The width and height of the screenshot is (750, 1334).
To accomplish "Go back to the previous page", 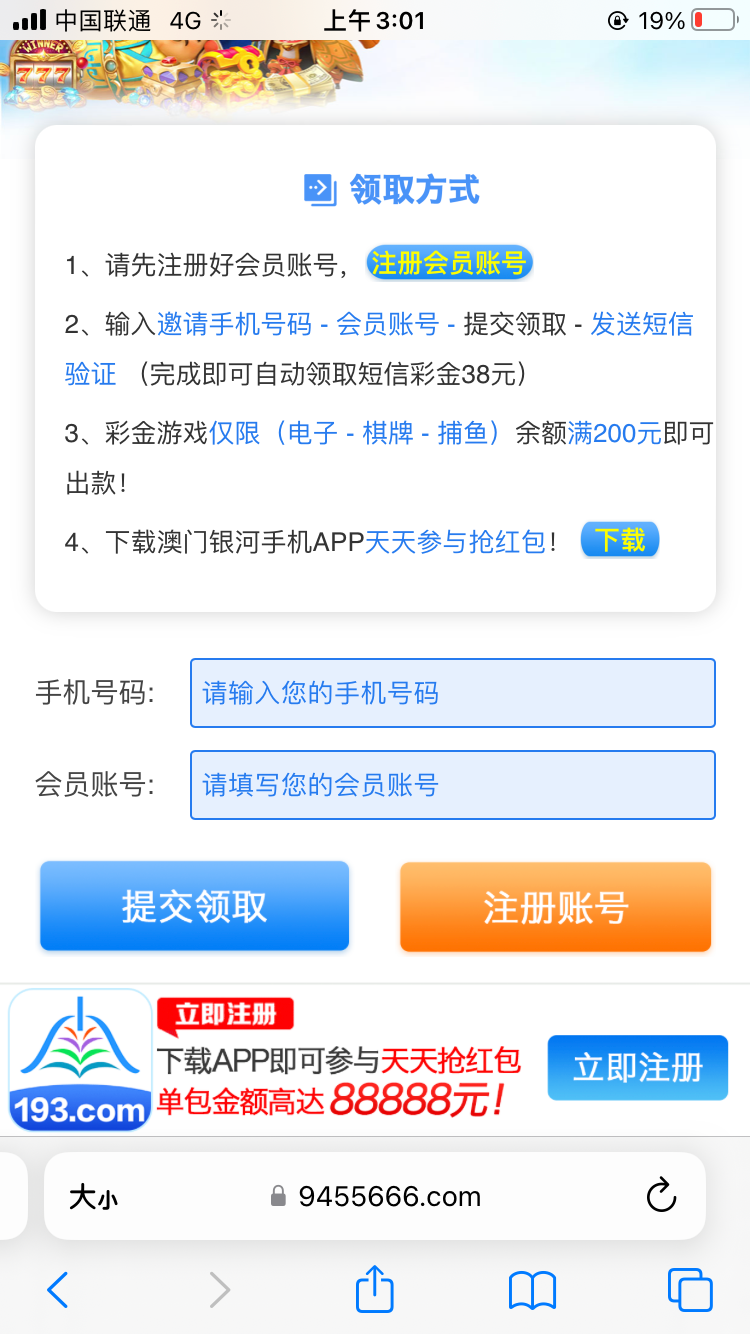I will [x=58, y=1290].
